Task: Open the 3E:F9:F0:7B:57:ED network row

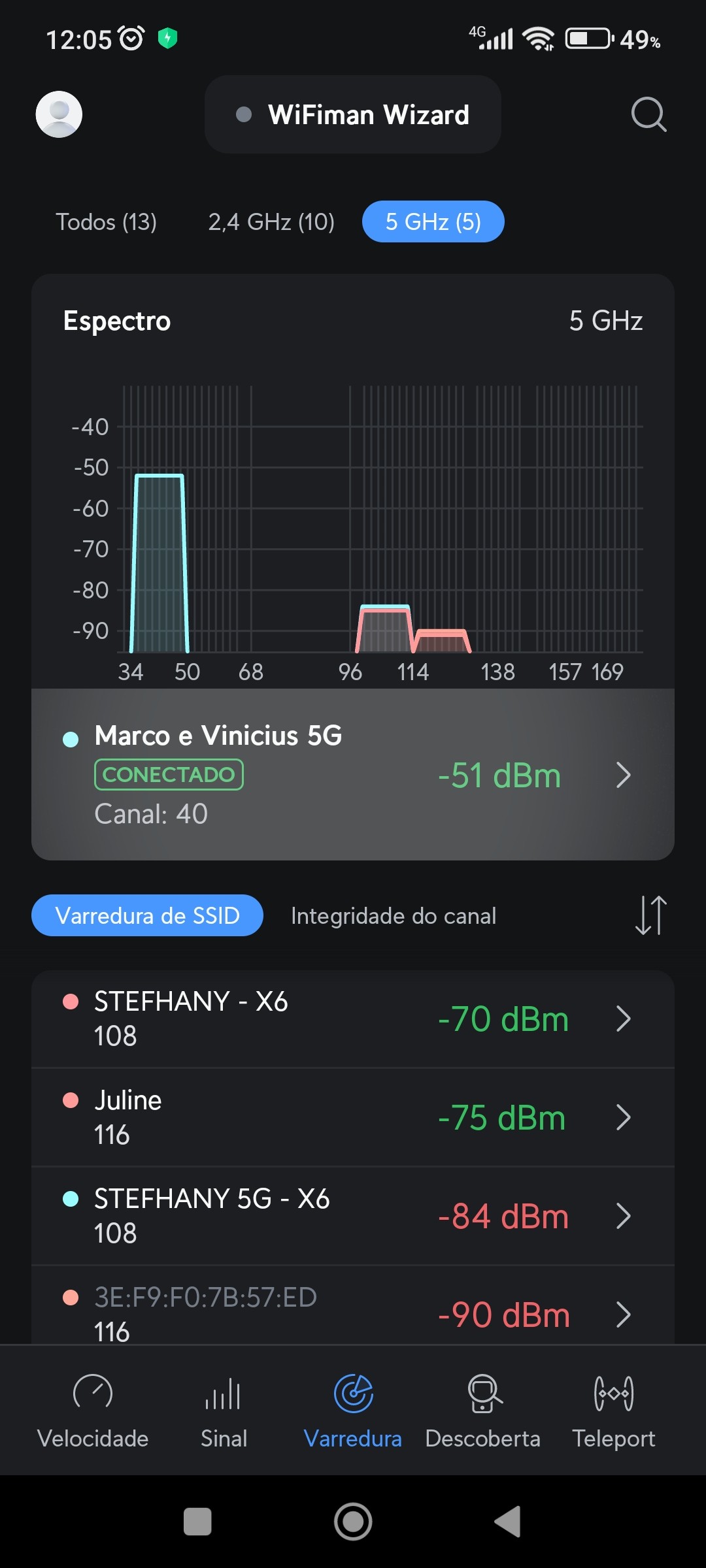Action: point(353,1310)
